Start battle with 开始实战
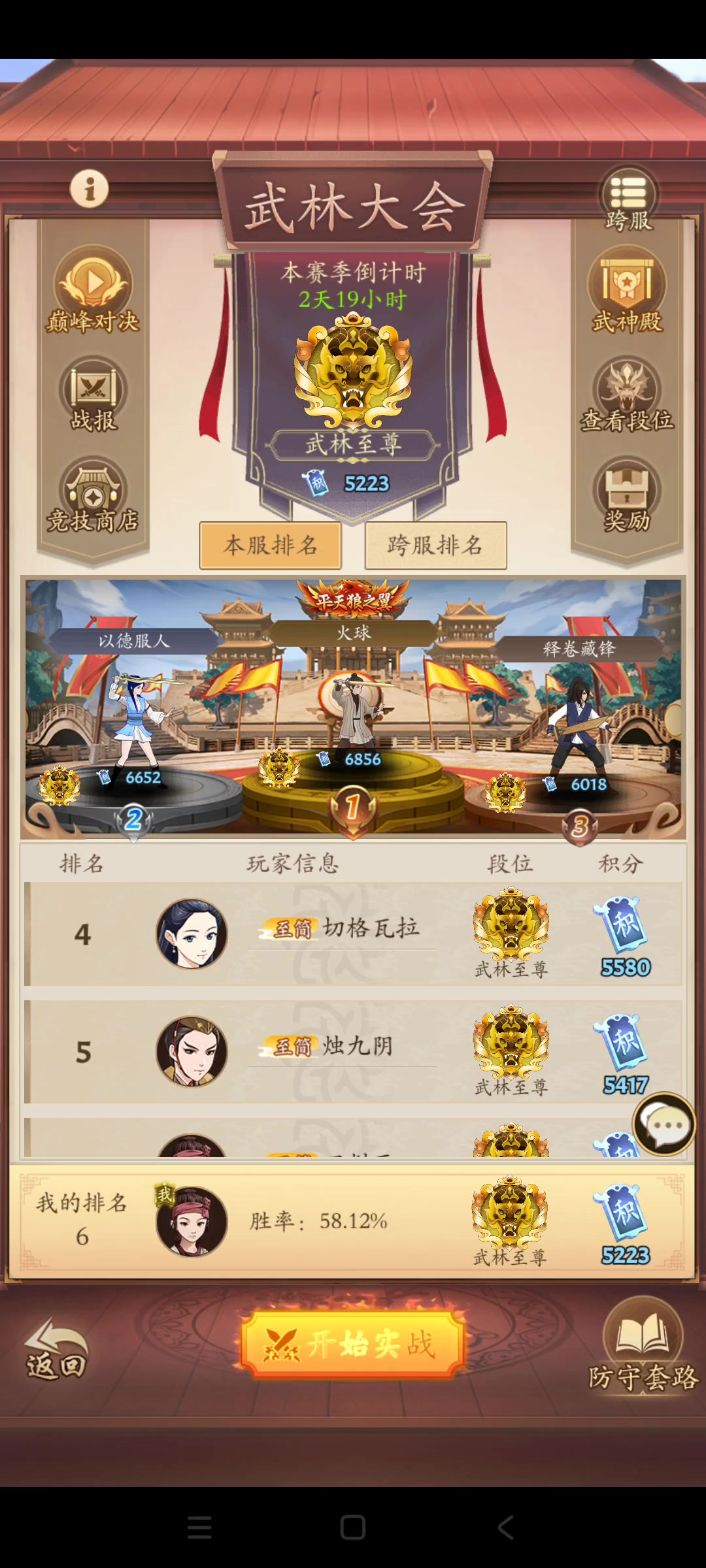The height and width of the screenshot is (1568, 706). click(353, 1345)
